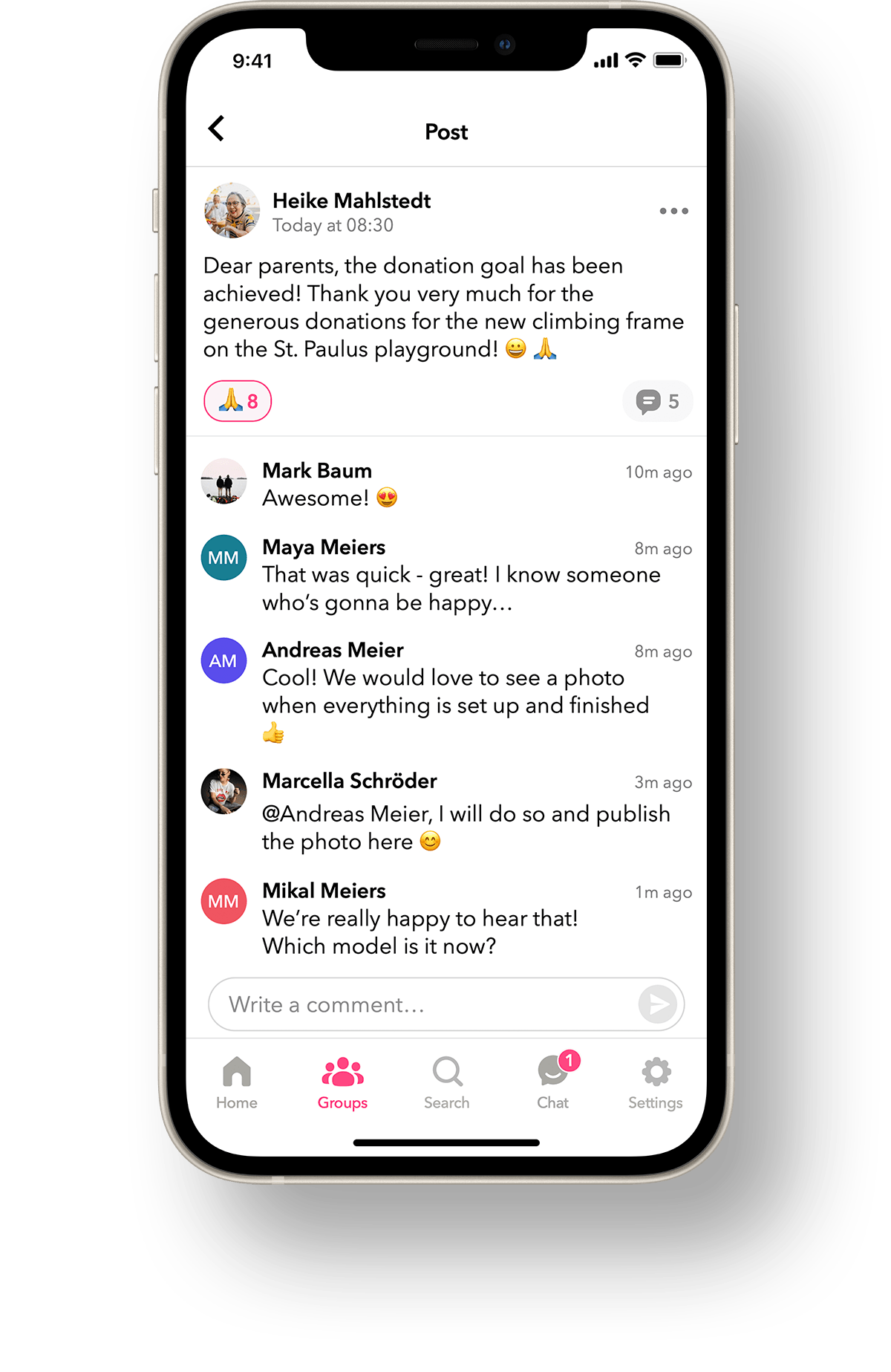
Task: Tap the @Andreas Meier mention
Action: tap(347, 814)
